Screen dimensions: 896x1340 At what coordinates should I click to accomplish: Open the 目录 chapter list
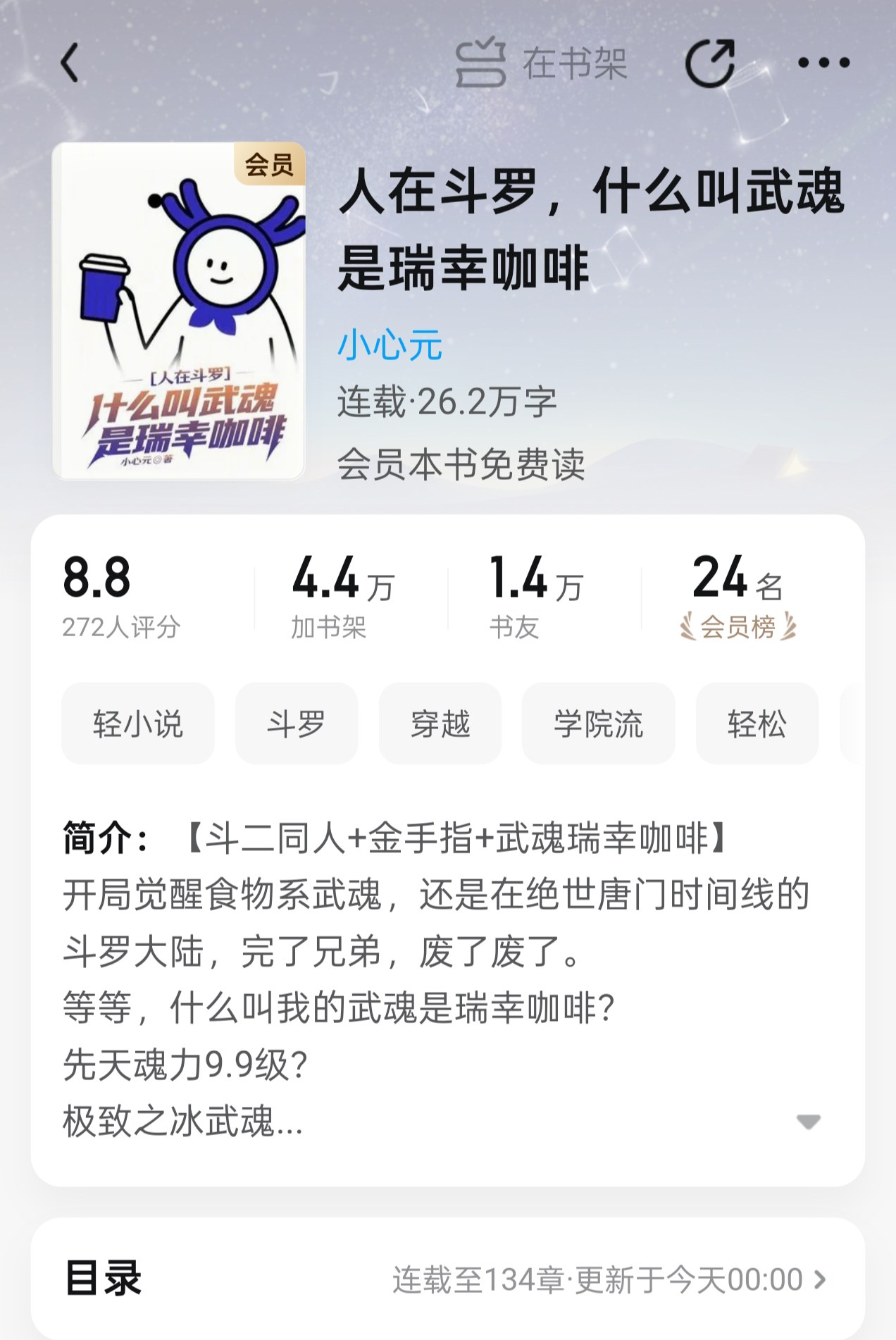click(x=448, y=1279)
